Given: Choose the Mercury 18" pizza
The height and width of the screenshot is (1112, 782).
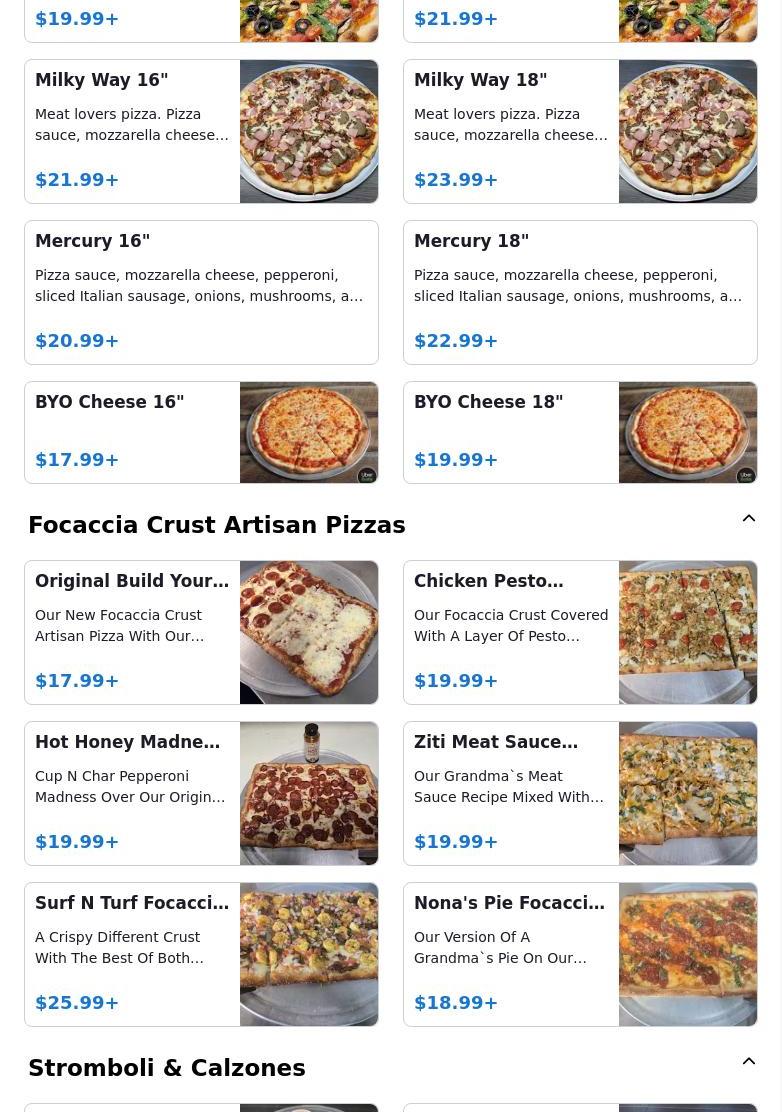Looking at the screenshot, I should pyautogui.click(x=580, y=292).
